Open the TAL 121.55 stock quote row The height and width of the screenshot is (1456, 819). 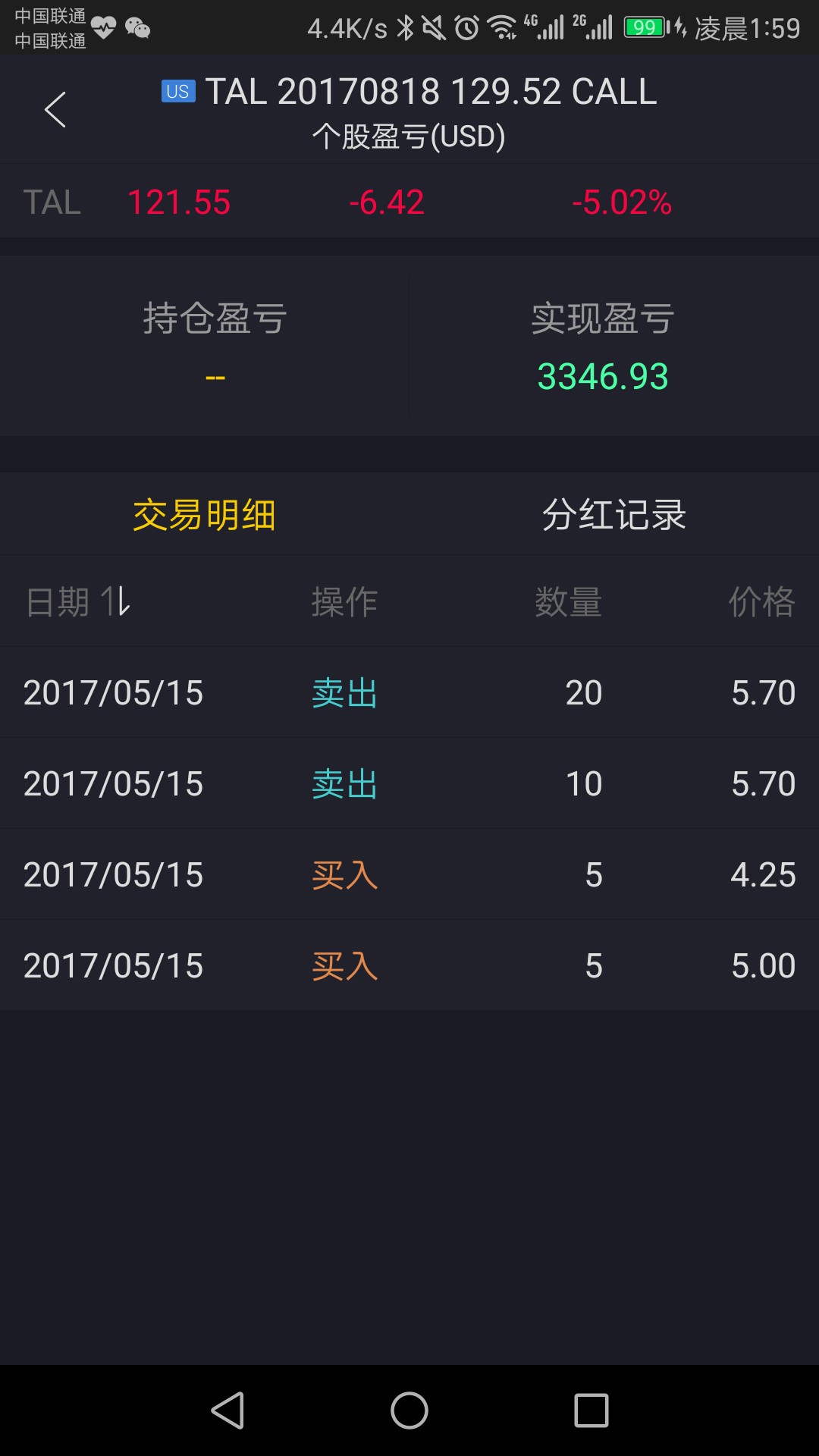[409, 202]
